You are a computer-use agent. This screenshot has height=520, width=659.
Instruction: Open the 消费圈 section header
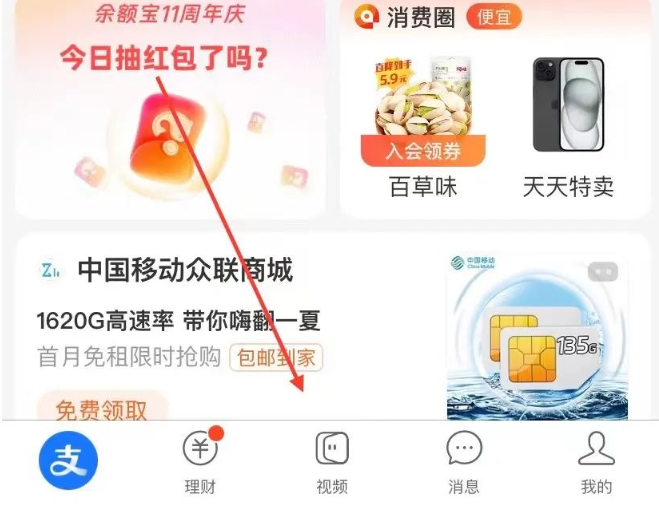pyautogui.click(x=420, y=17)
